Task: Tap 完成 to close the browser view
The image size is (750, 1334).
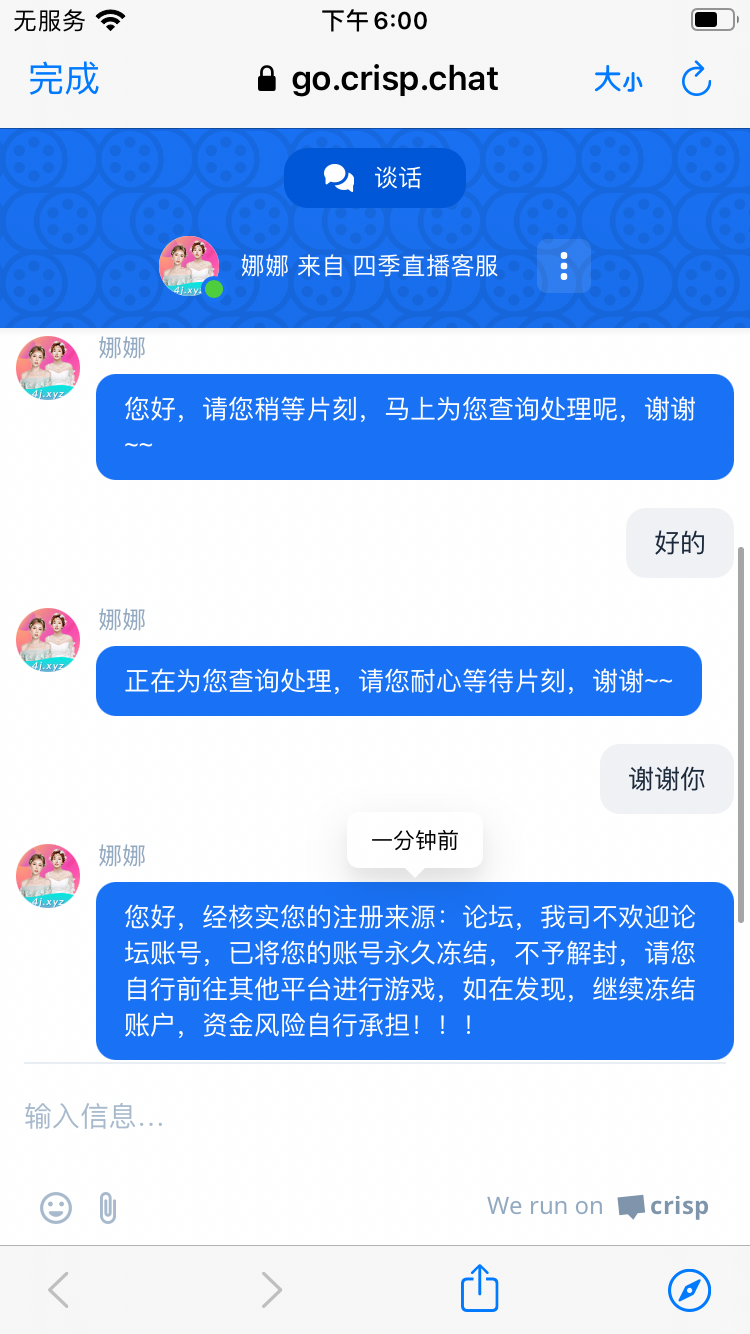Action: (64, 79)
